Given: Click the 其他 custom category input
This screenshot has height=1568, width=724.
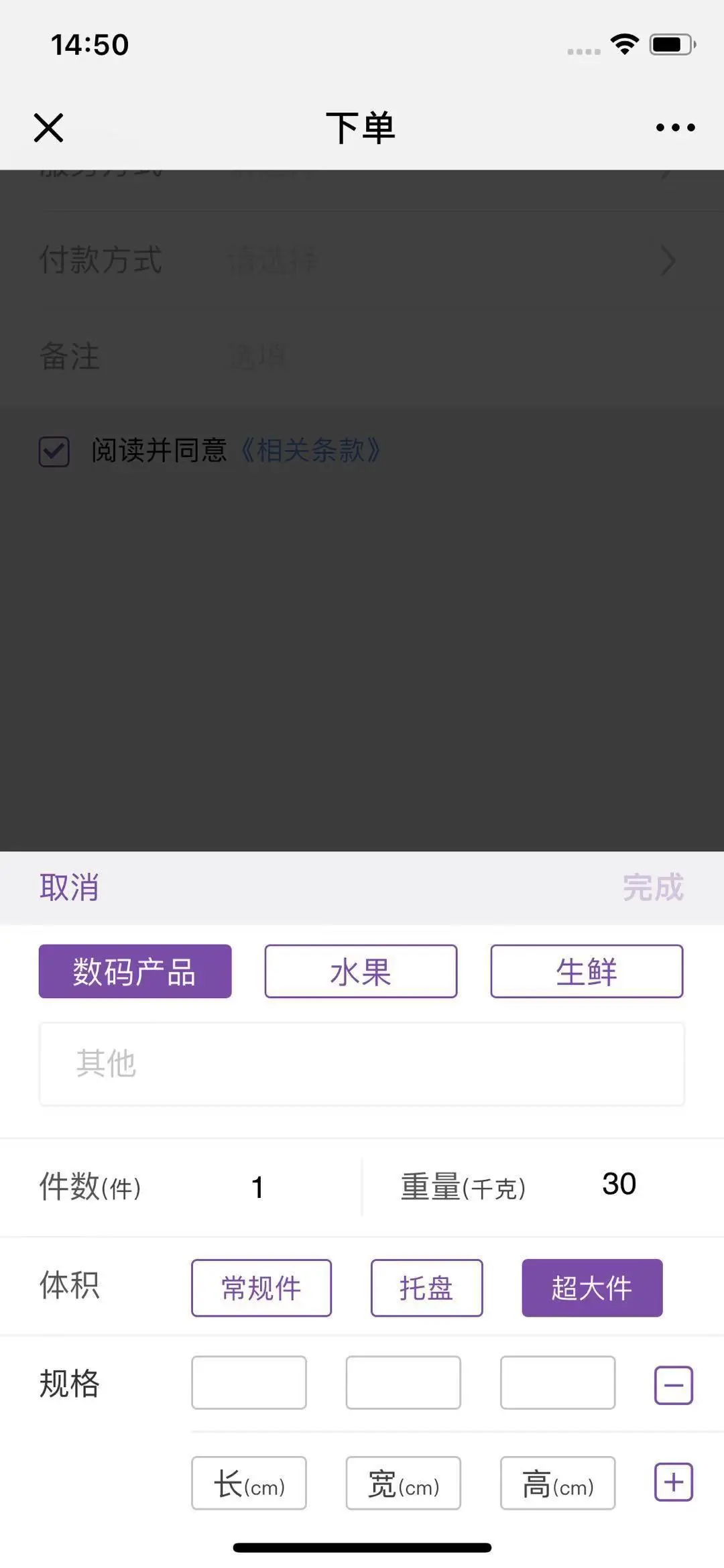Looking at the screenshot, I should coord(362,1064).
